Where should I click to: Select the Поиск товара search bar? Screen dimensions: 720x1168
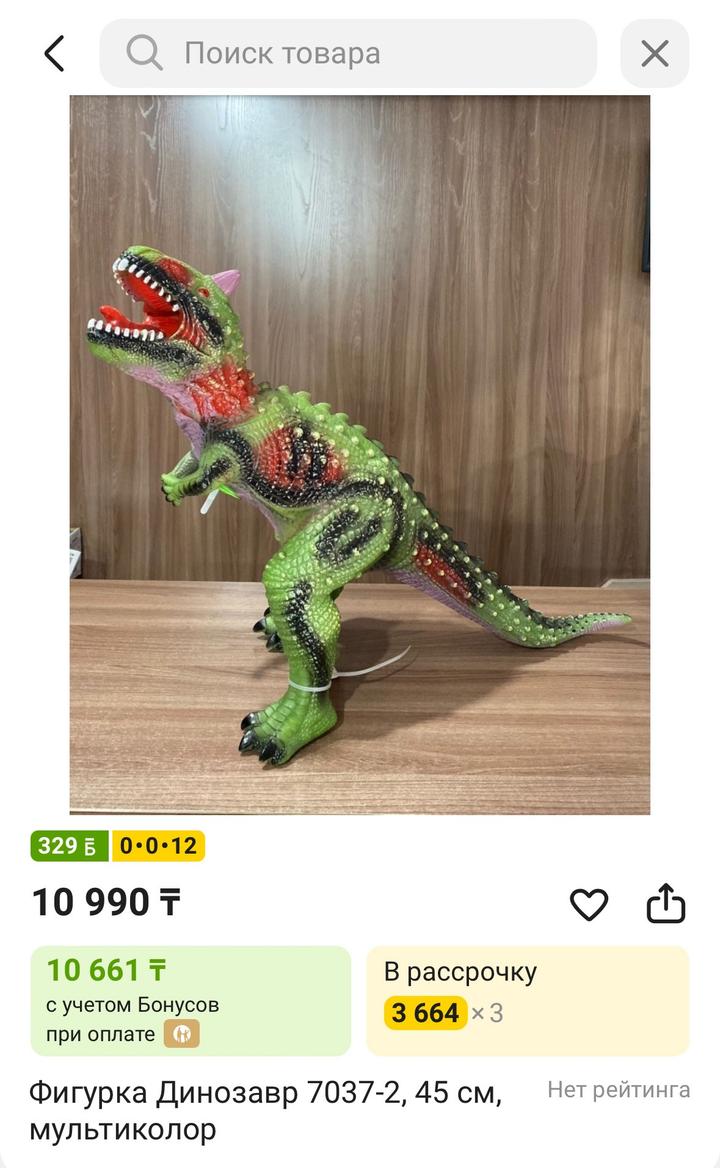(x=350, y=54)
